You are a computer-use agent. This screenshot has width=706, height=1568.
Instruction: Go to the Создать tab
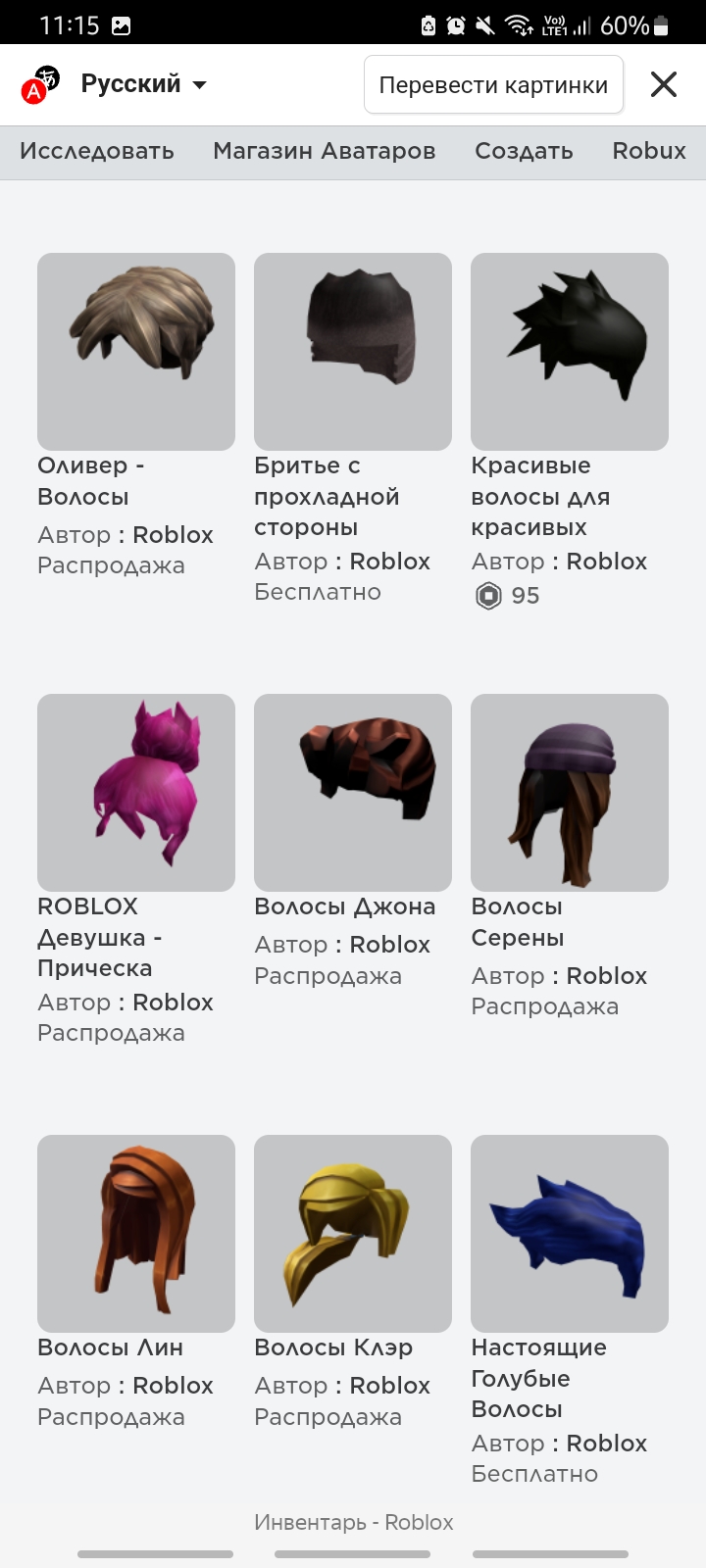point(524,151)
